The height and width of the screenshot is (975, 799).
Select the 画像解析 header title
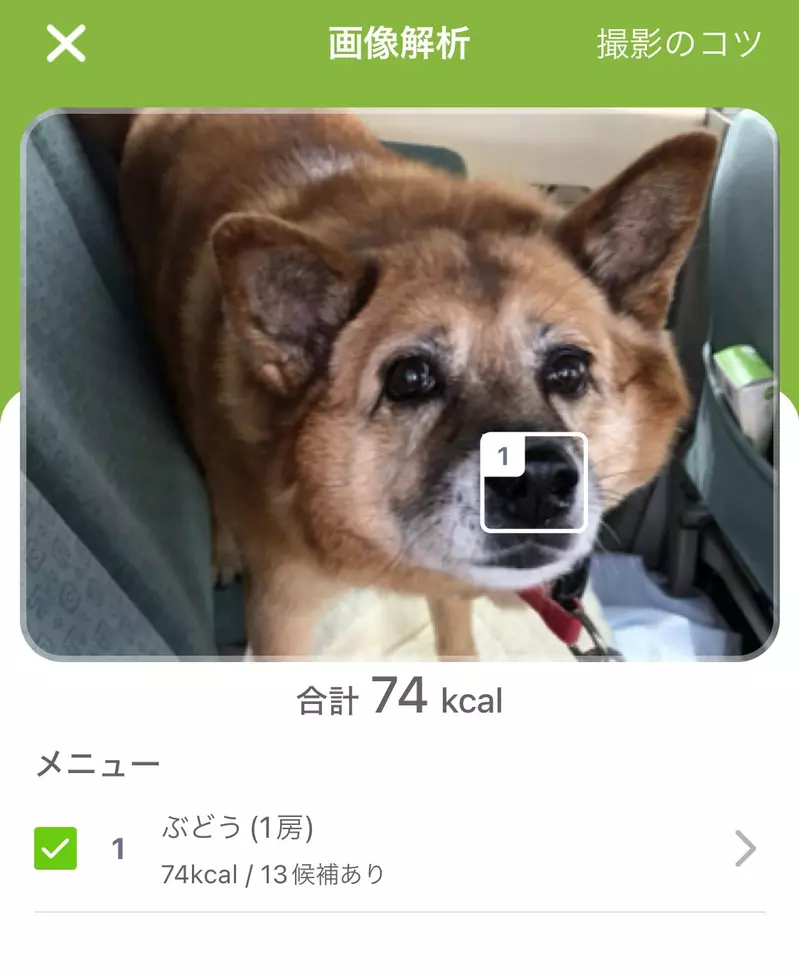399,42
